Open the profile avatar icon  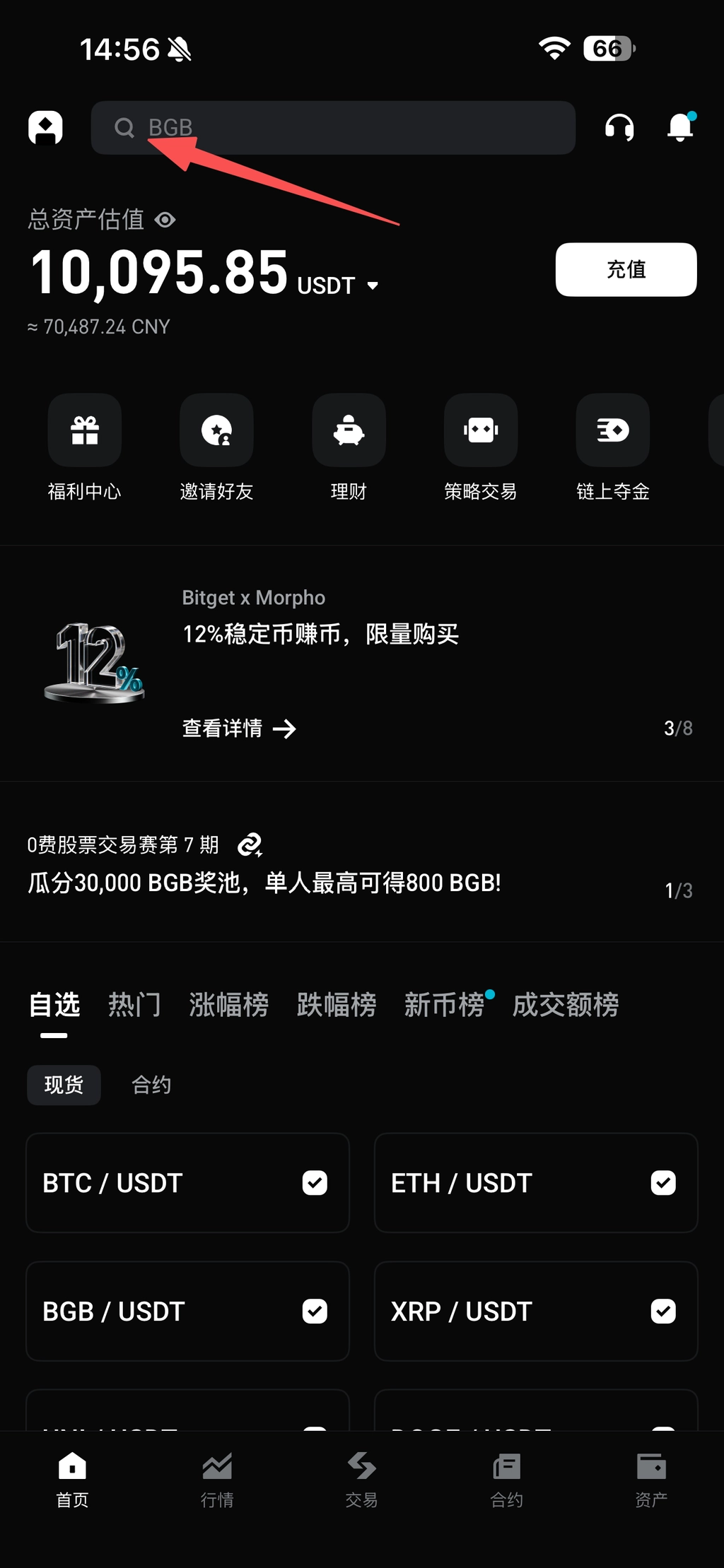tap(45, 128)
